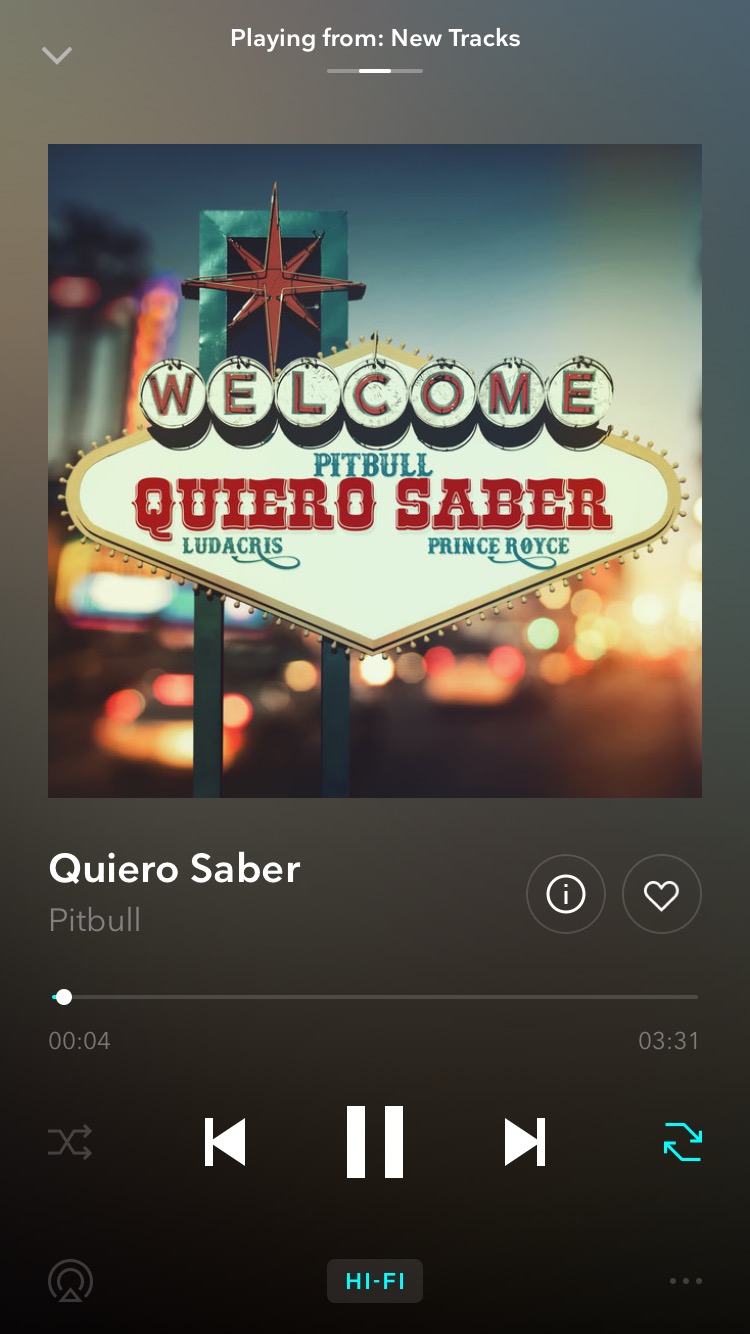
Task: Skip back to the previous track
Action: (225, 1142)
